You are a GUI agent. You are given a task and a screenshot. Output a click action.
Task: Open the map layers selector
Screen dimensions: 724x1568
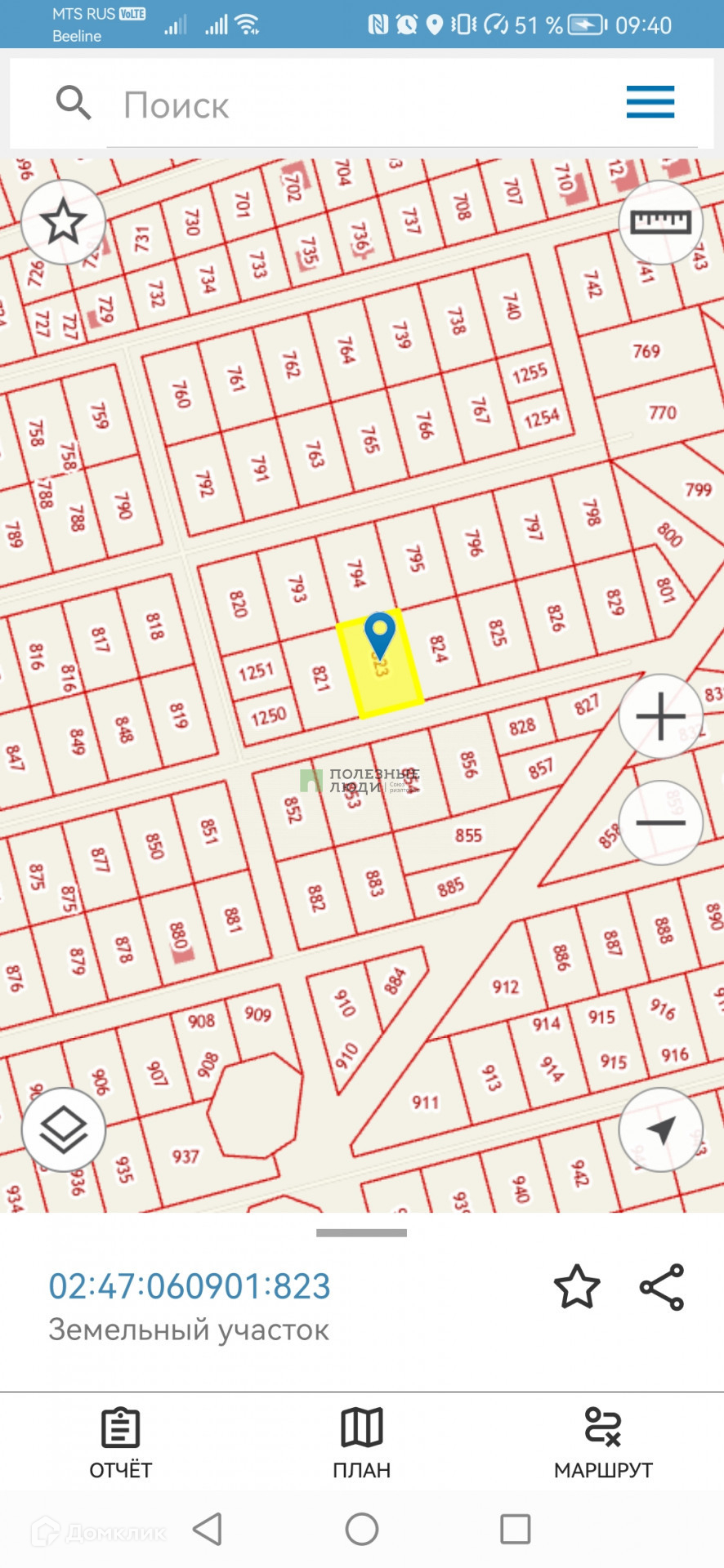tap(63, 1129)
